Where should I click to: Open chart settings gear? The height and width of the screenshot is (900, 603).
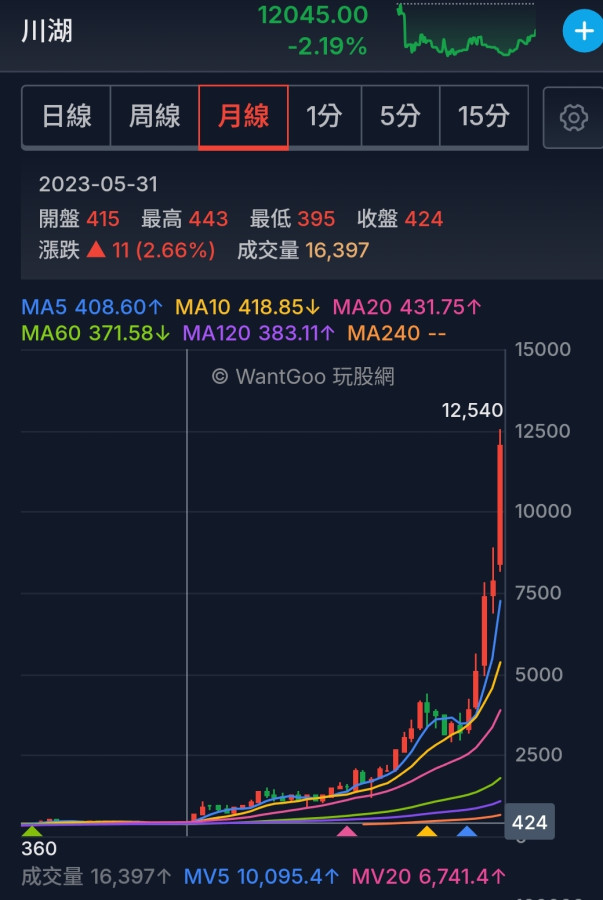(x=573, y=117)
